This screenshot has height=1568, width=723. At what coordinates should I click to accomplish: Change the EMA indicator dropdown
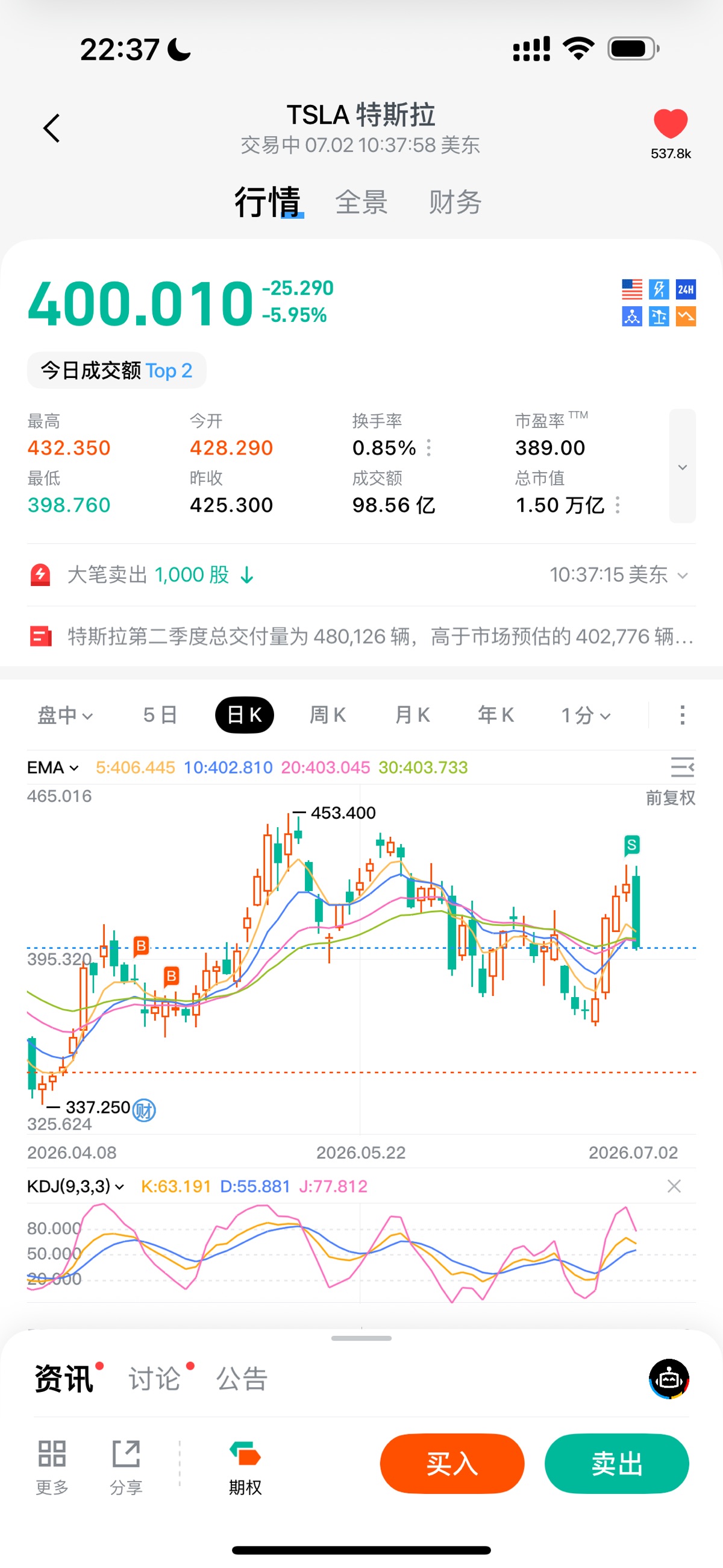point(53,767)
